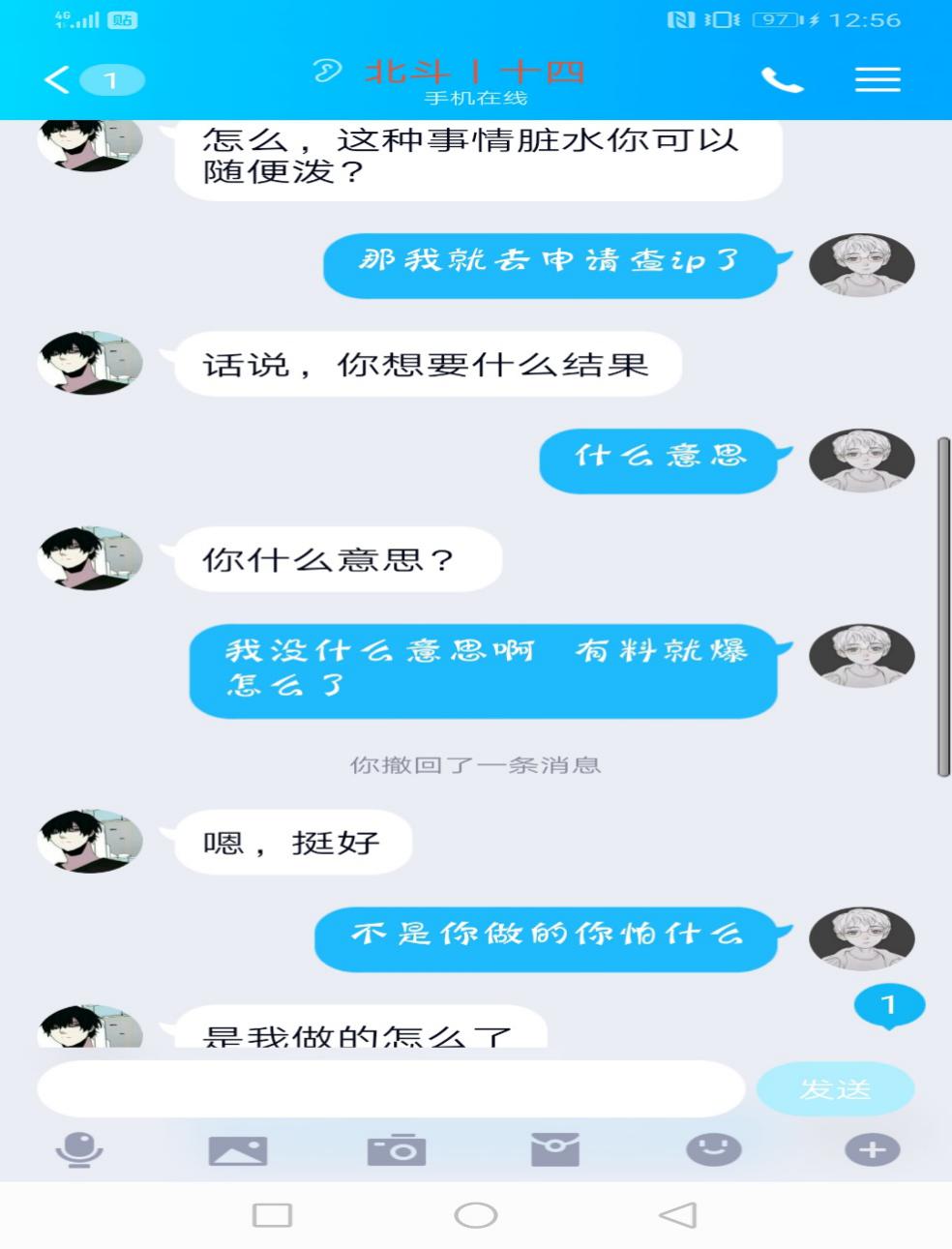Open more options with the plus icon
The image size is (952, 1249).
click(872, 1149)
